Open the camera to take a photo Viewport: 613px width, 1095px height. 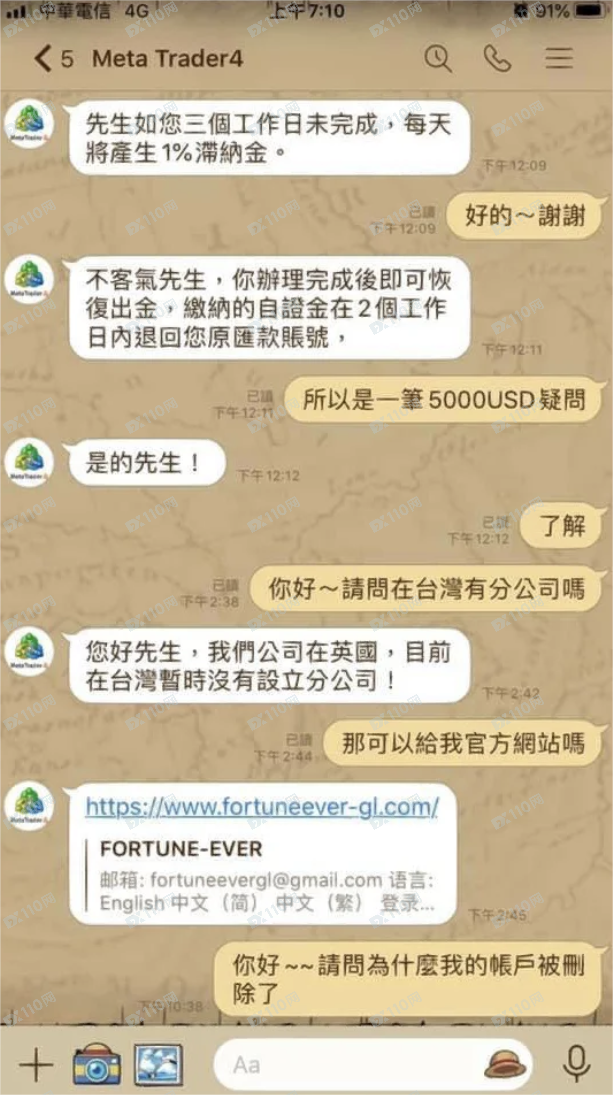96,1064
